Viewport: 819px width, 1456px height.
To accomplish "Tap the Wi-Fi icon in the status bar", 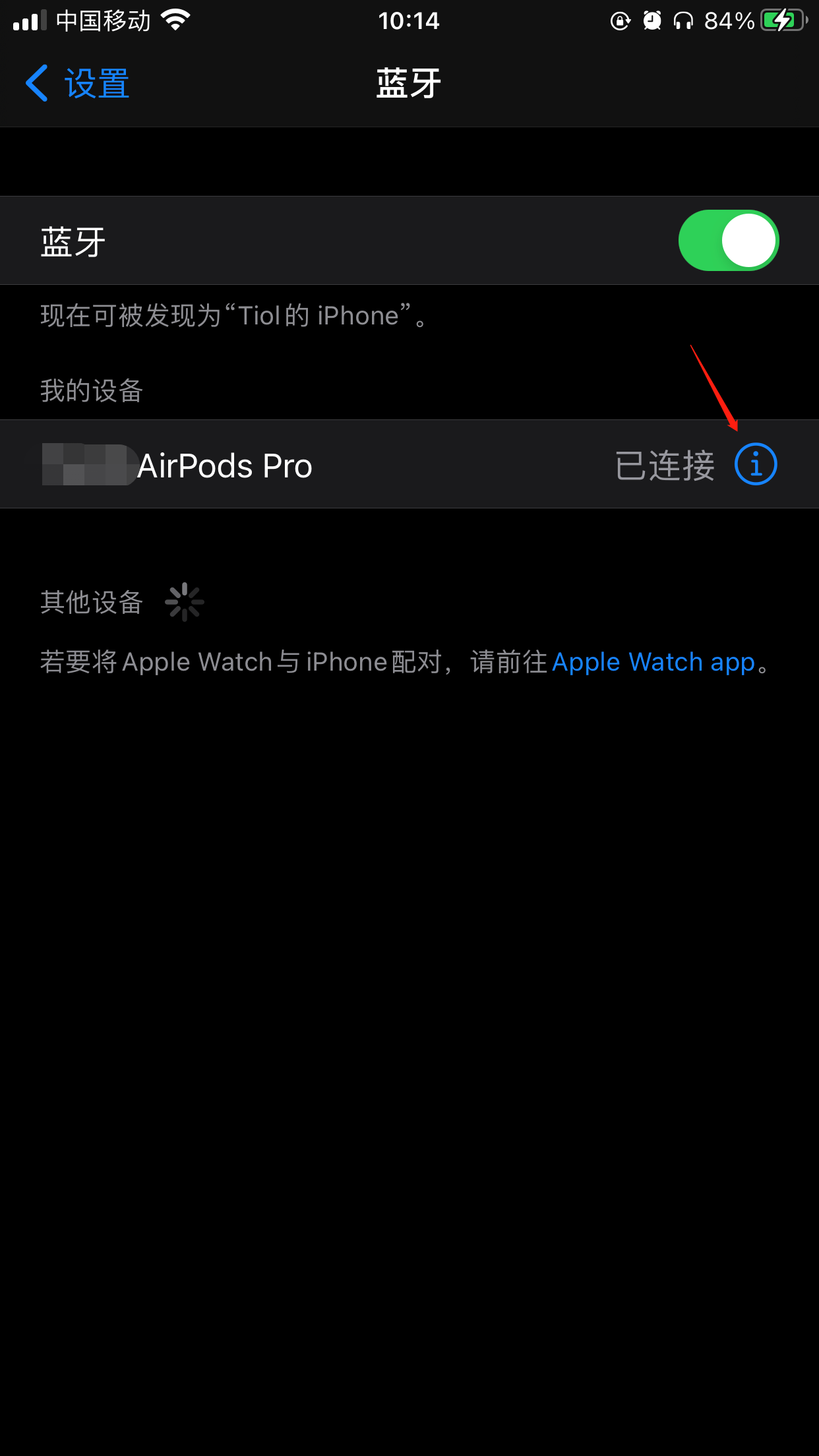I will point(175,20).
